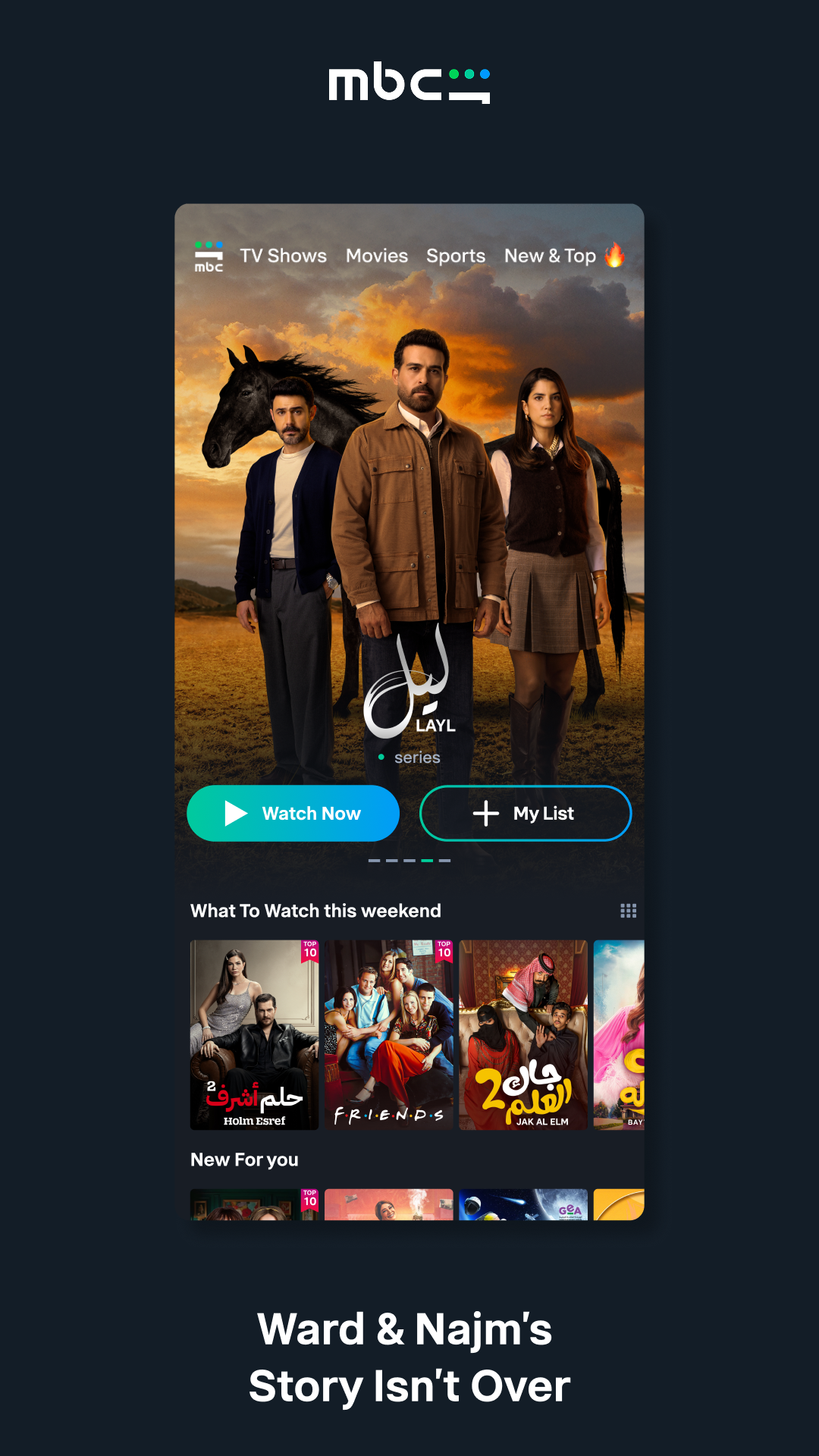Click the mbc logo at the top of the page
Image resolution: width=819 pixels, height=1456 pixels.
[x=409, y=82]
